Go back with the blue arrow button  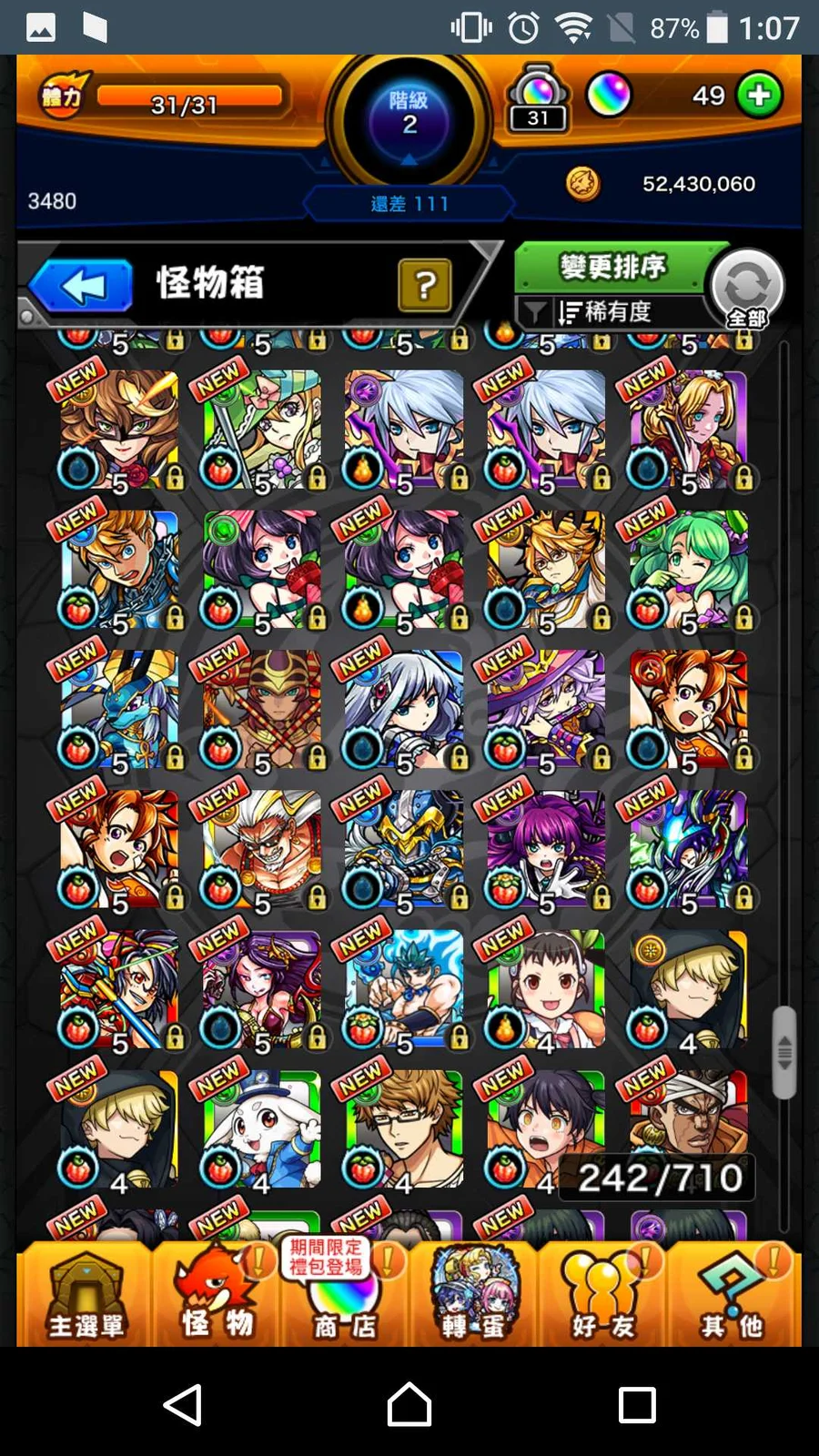coord(82,287)
